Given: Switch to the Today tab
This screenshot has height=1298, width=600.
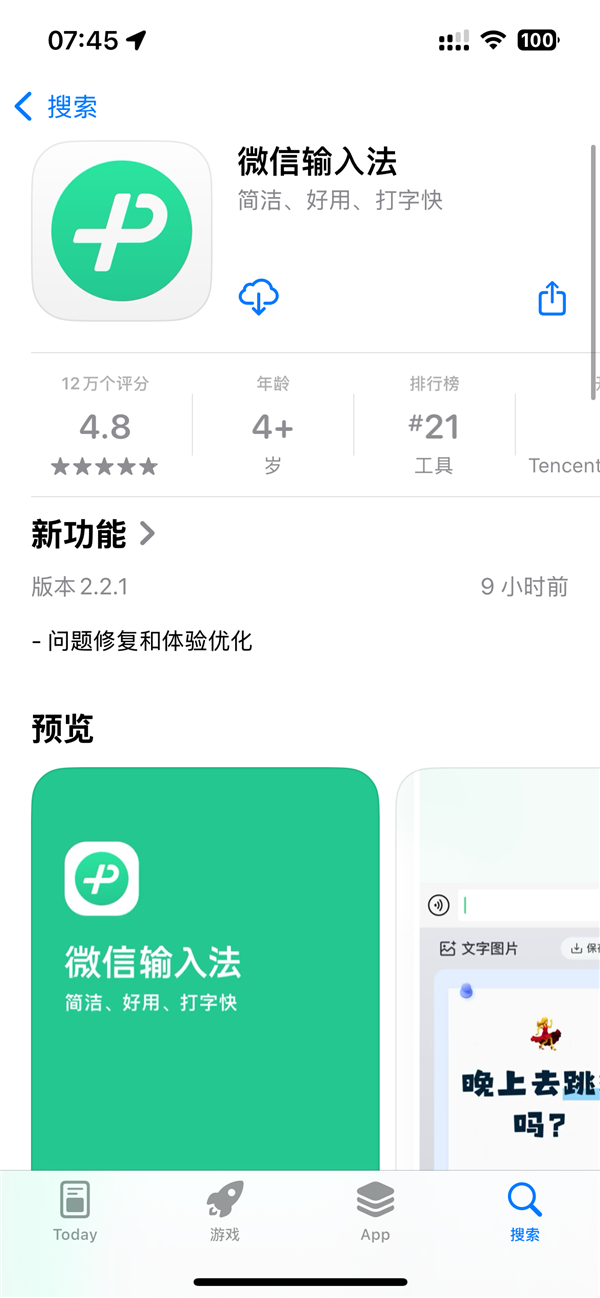Looking at the screenshot, I should click(75, 1210).
